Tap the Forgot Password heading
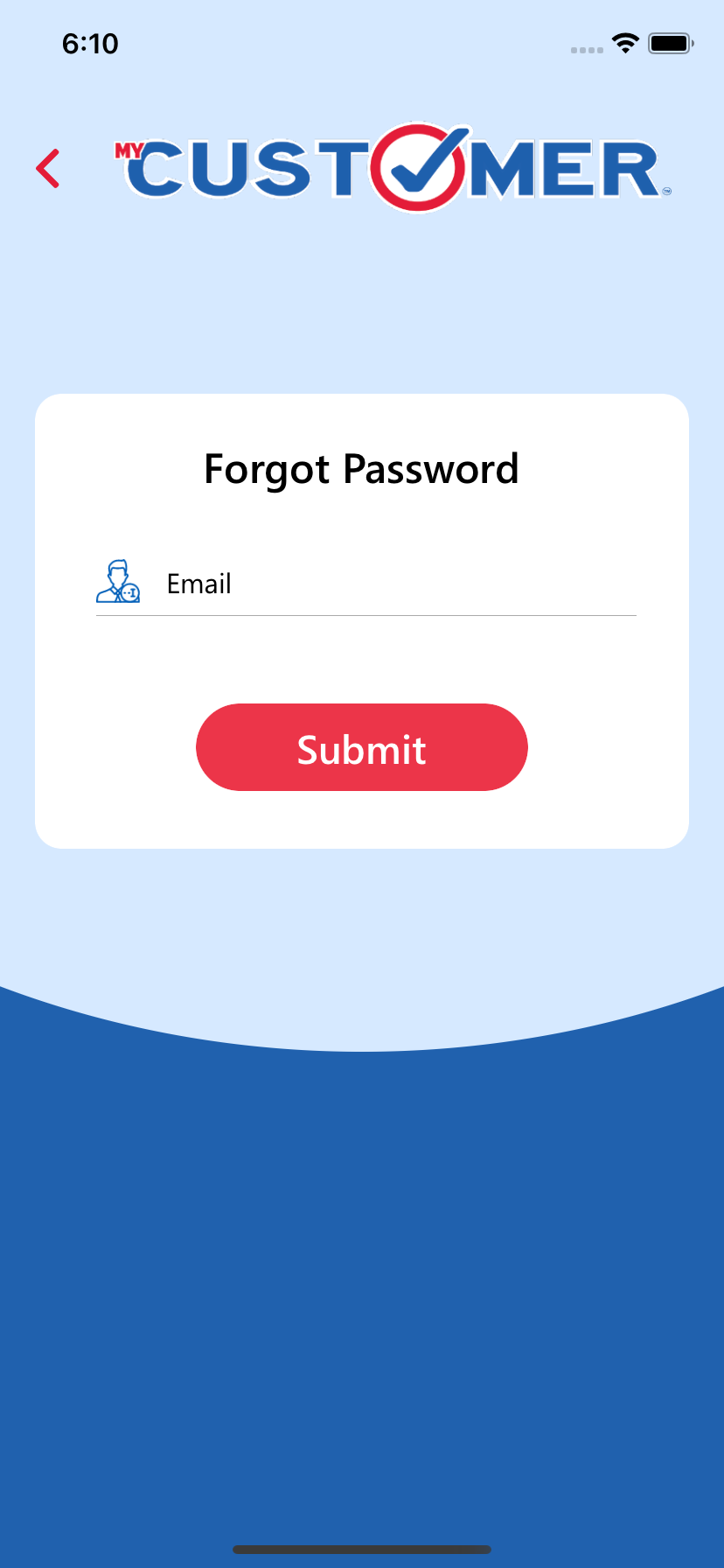Image resolution: width=724 pixels, height=1568 pixels. [x=361, y=468]
